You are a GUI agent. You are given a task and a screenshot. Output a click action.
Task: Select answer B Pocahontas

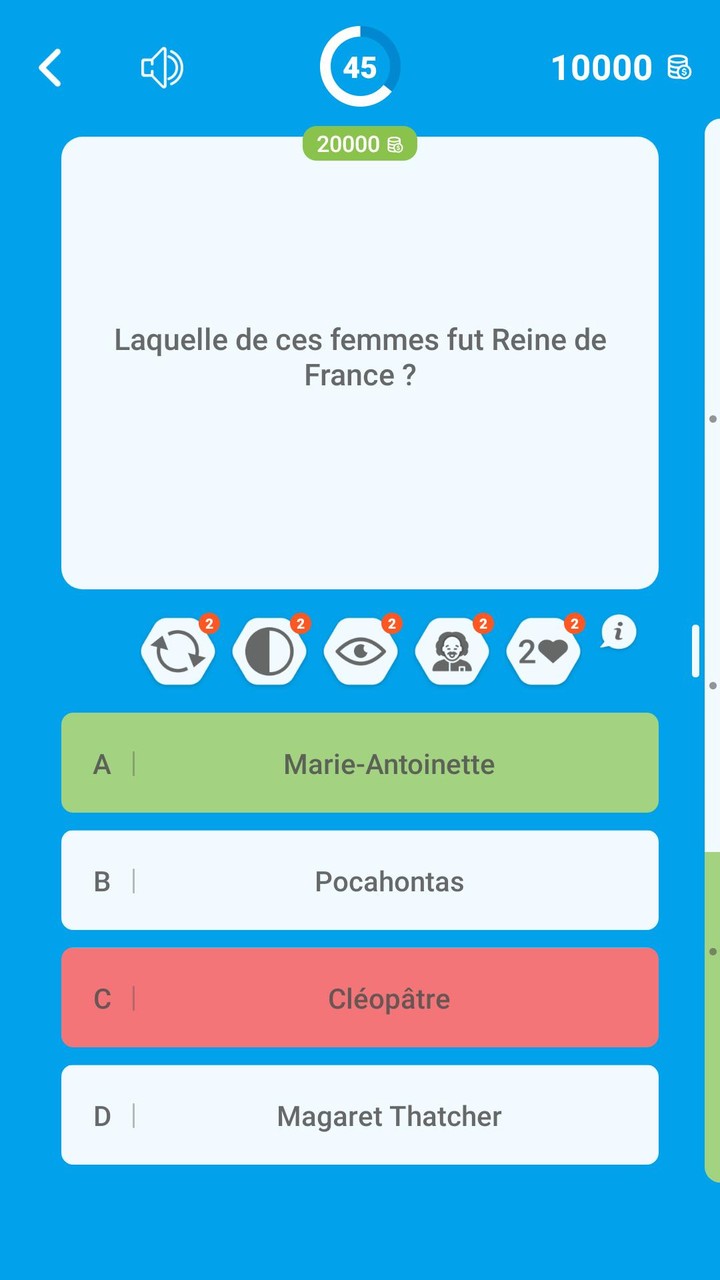(x=360, y=881)
